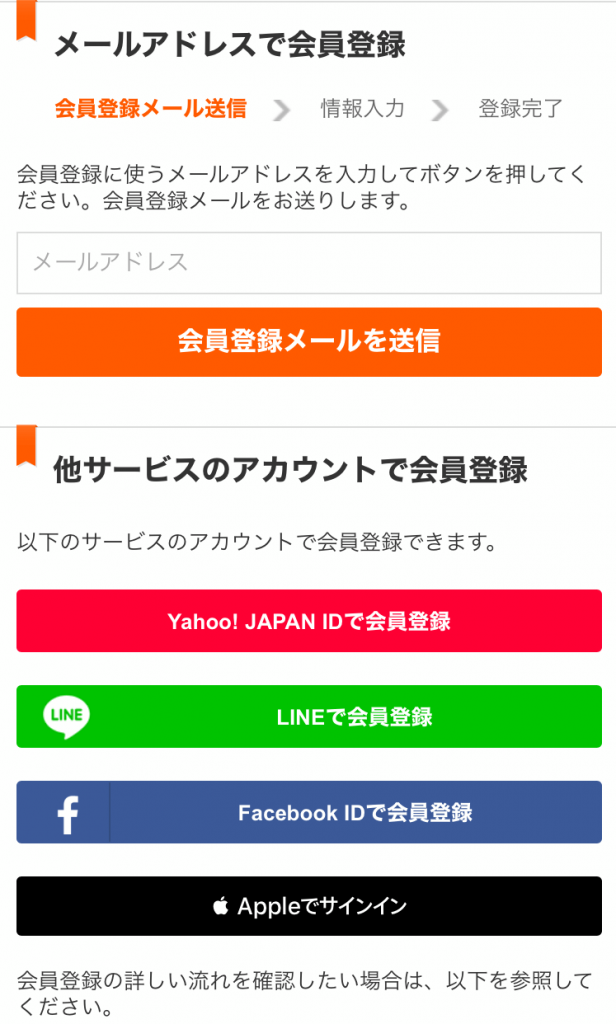The image size is (616, 1024).
Task: Tap the メールアドレス input field
Action: point(308,263)
